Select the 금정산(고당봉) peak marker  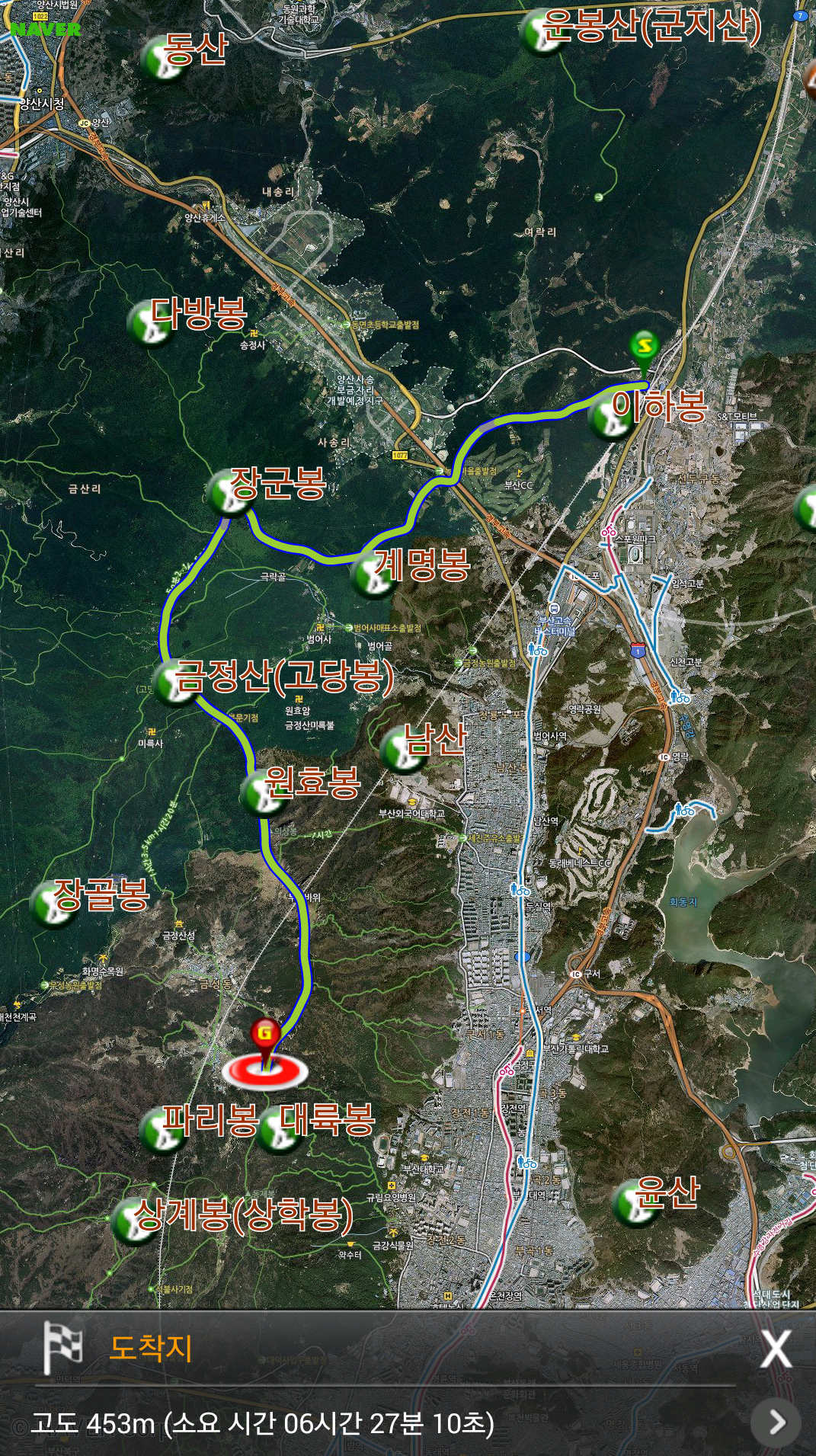click(x=175, y=683)
